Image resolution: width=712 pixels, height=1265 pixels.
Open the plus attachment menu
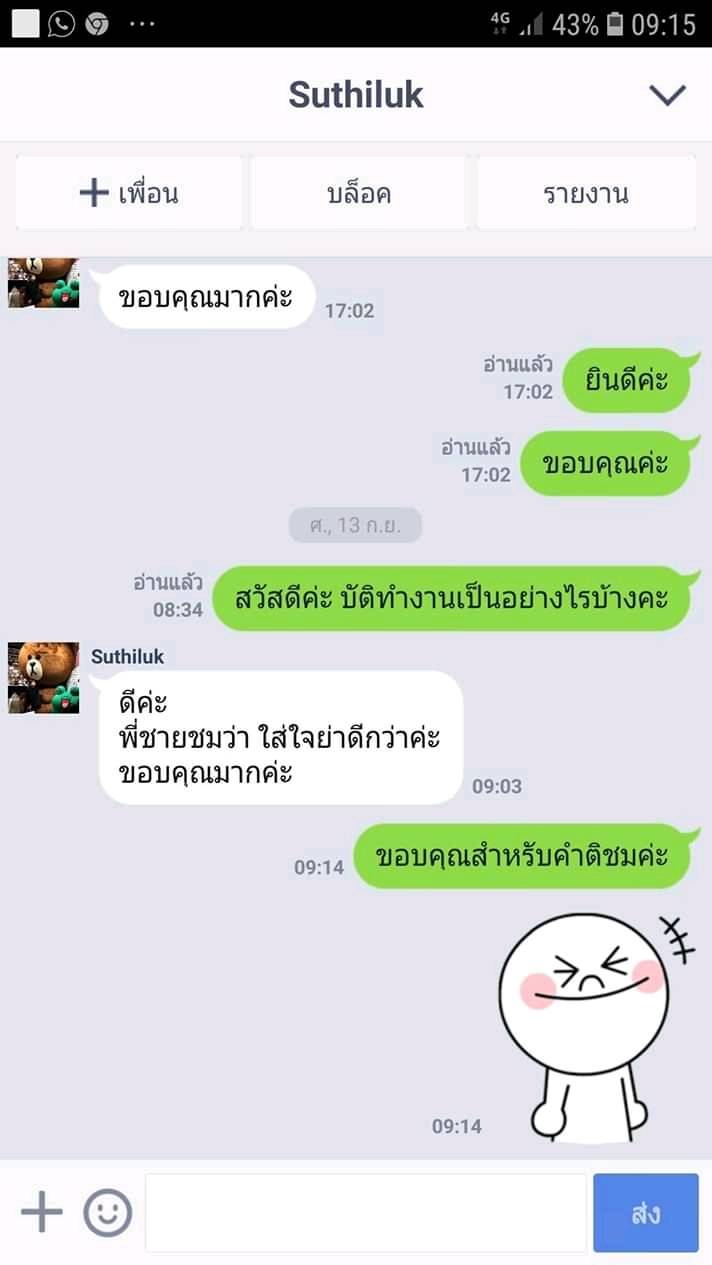[41, 1213]
